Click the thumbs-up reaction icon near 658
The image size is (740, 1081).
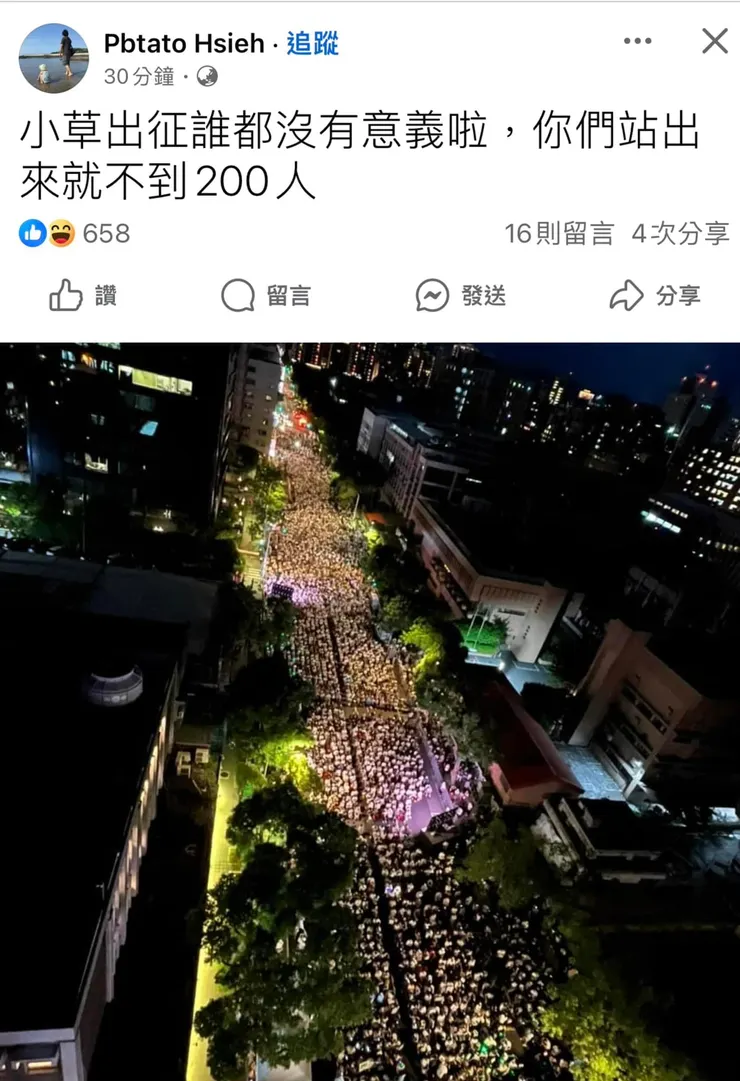[x=32, y=233]
